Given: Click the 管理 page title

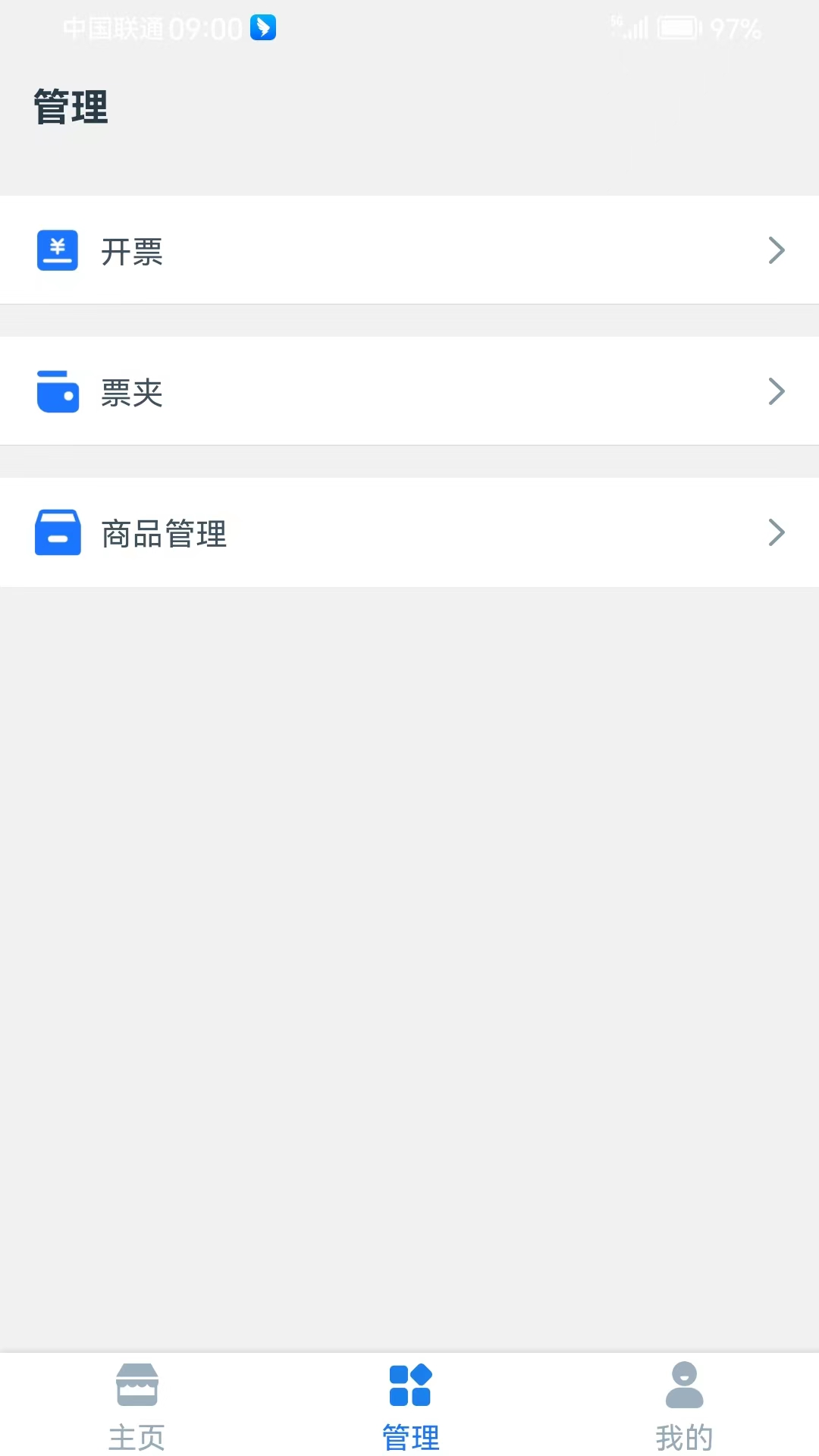Looking at the screenshot, I should [x=70, y=108].
